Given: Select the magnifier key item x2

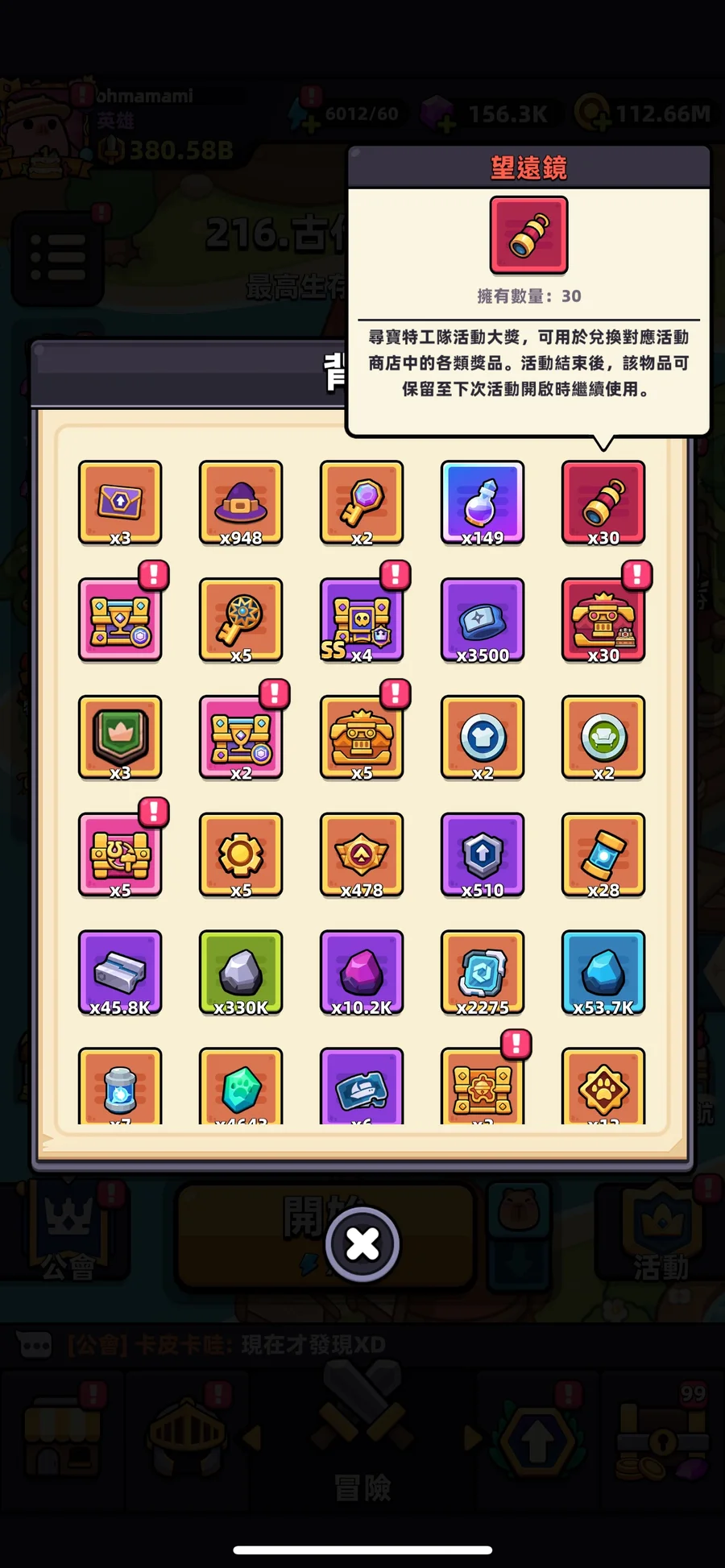Looking at the screenshot, I should point(362,503).
